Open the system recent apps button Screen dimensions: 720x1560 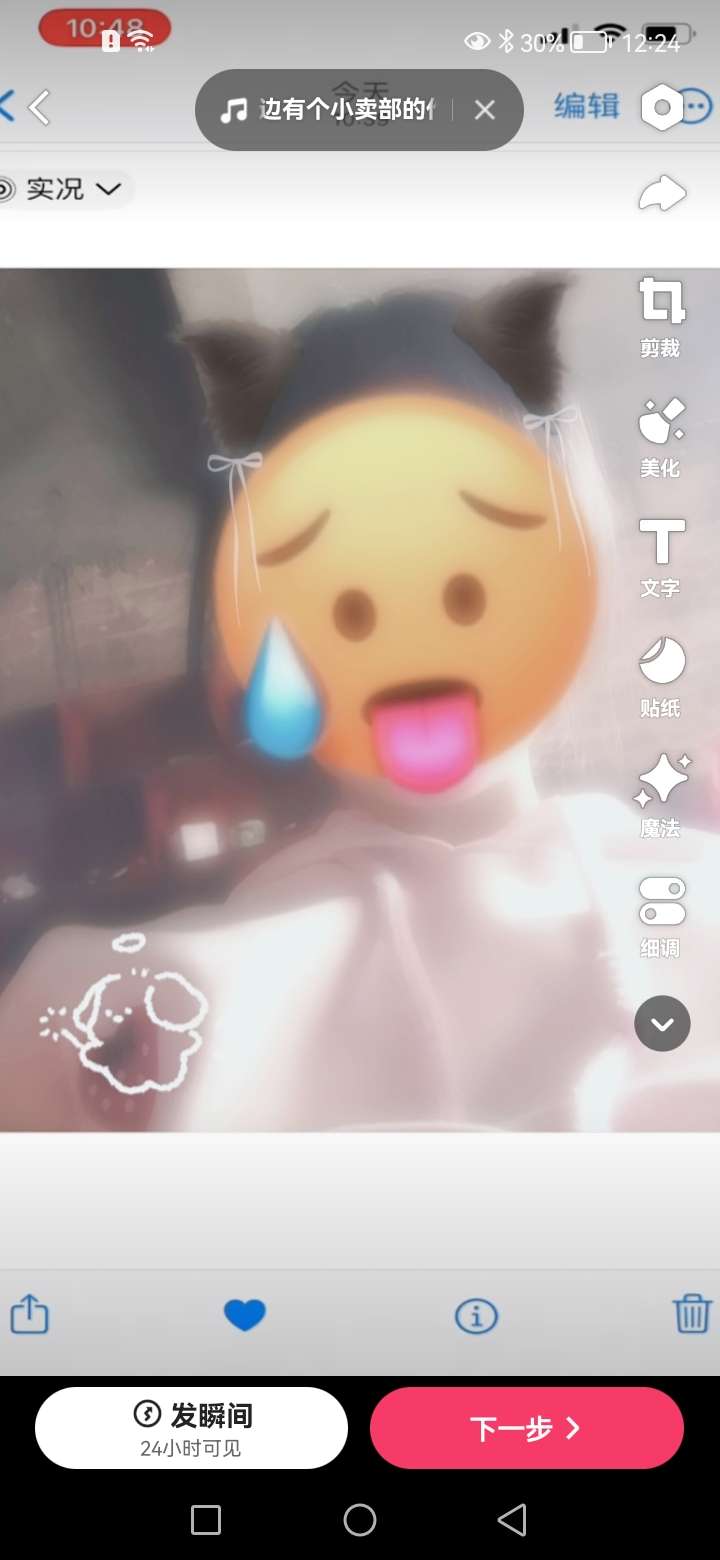coord(206,1520)
